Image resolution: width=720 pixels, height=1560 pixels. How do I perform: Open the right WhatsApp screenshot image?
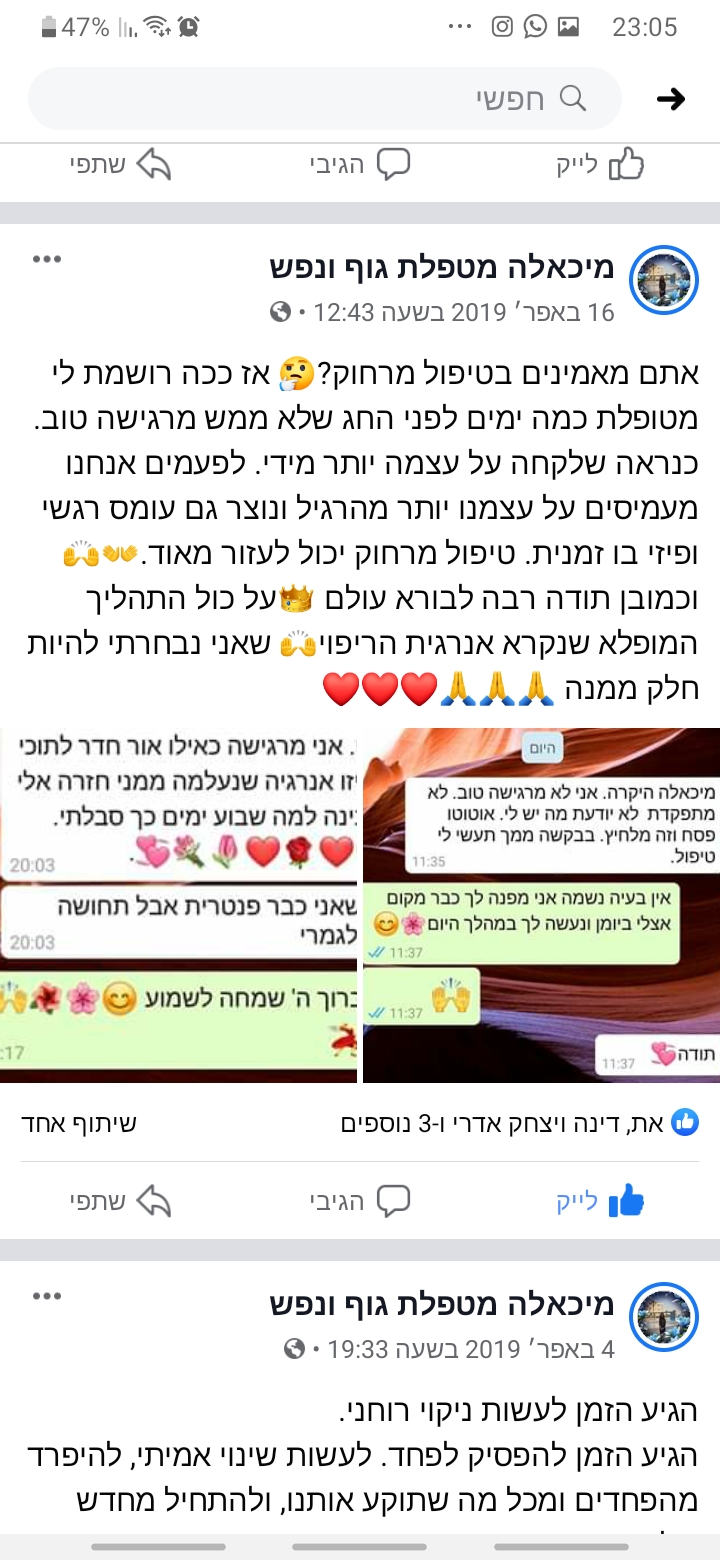coord(541,905)
